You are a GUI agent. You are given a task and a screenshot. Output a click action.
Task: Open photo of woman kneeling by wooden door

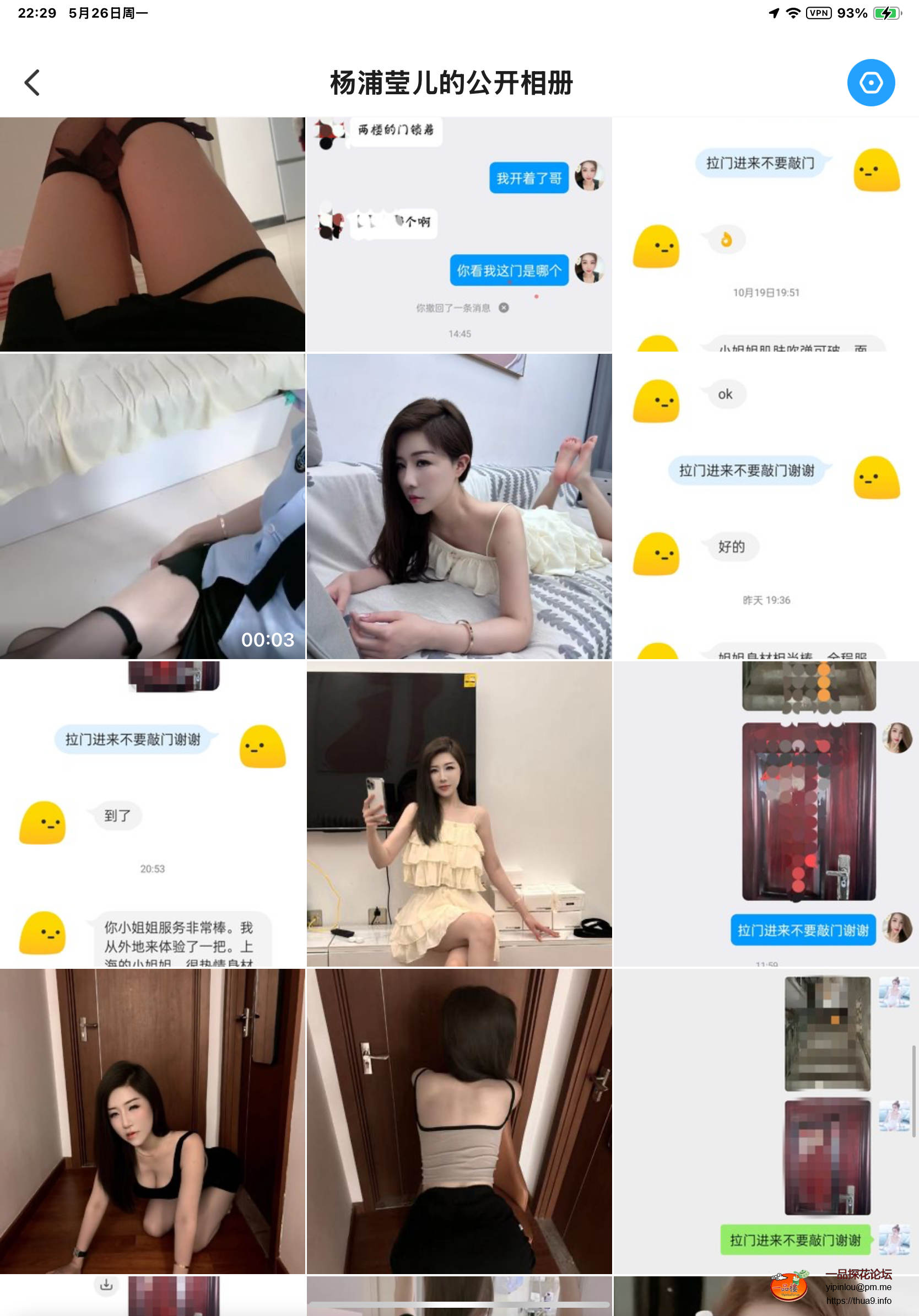(x=153, y=1120)
